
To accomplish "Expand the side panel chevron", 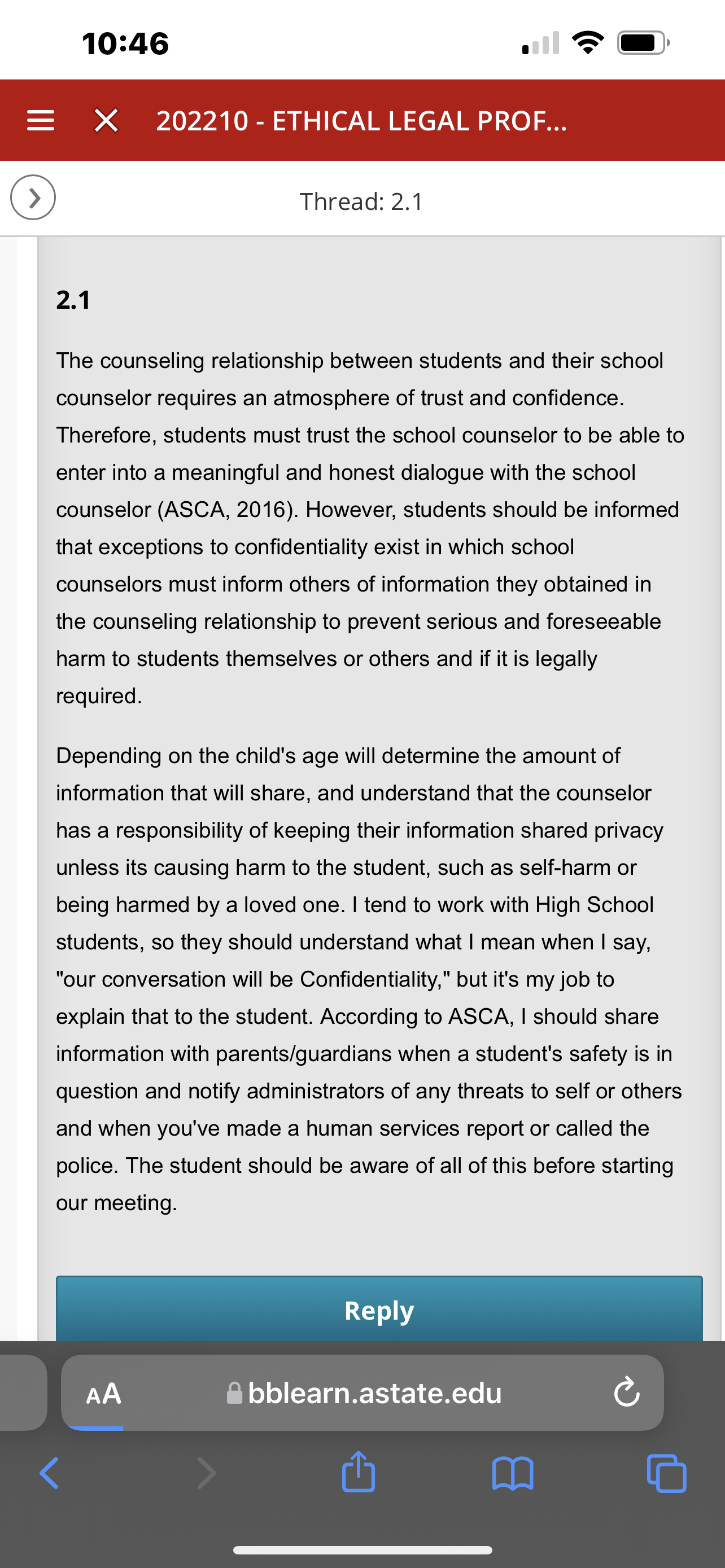I will 33,197.
